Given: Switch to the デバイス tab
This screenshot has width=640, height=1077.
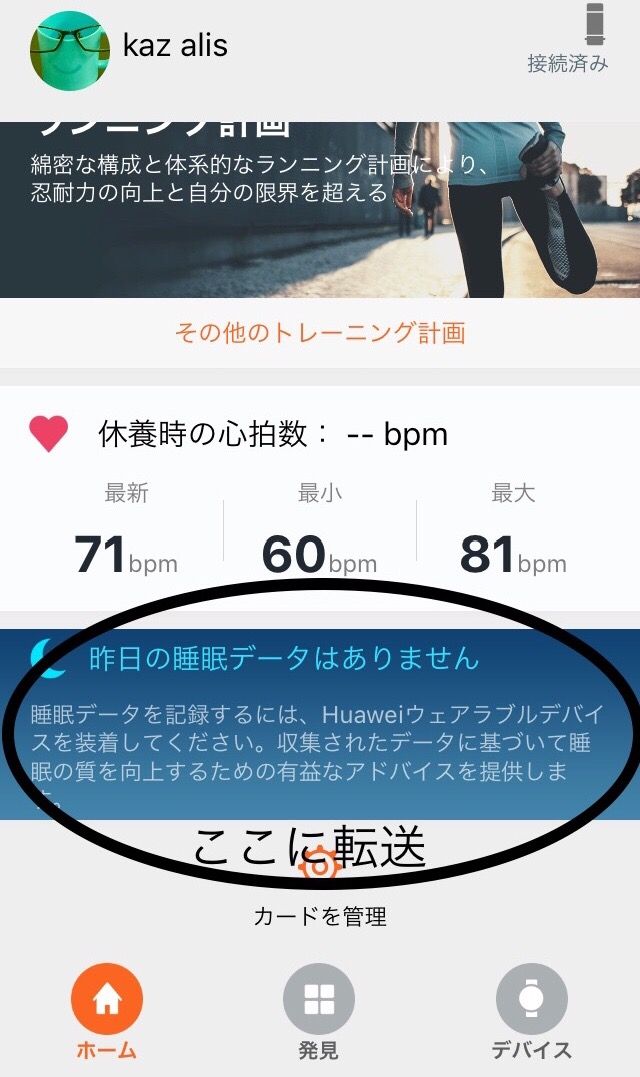Looking at the screenshot, I should 531,1008.
